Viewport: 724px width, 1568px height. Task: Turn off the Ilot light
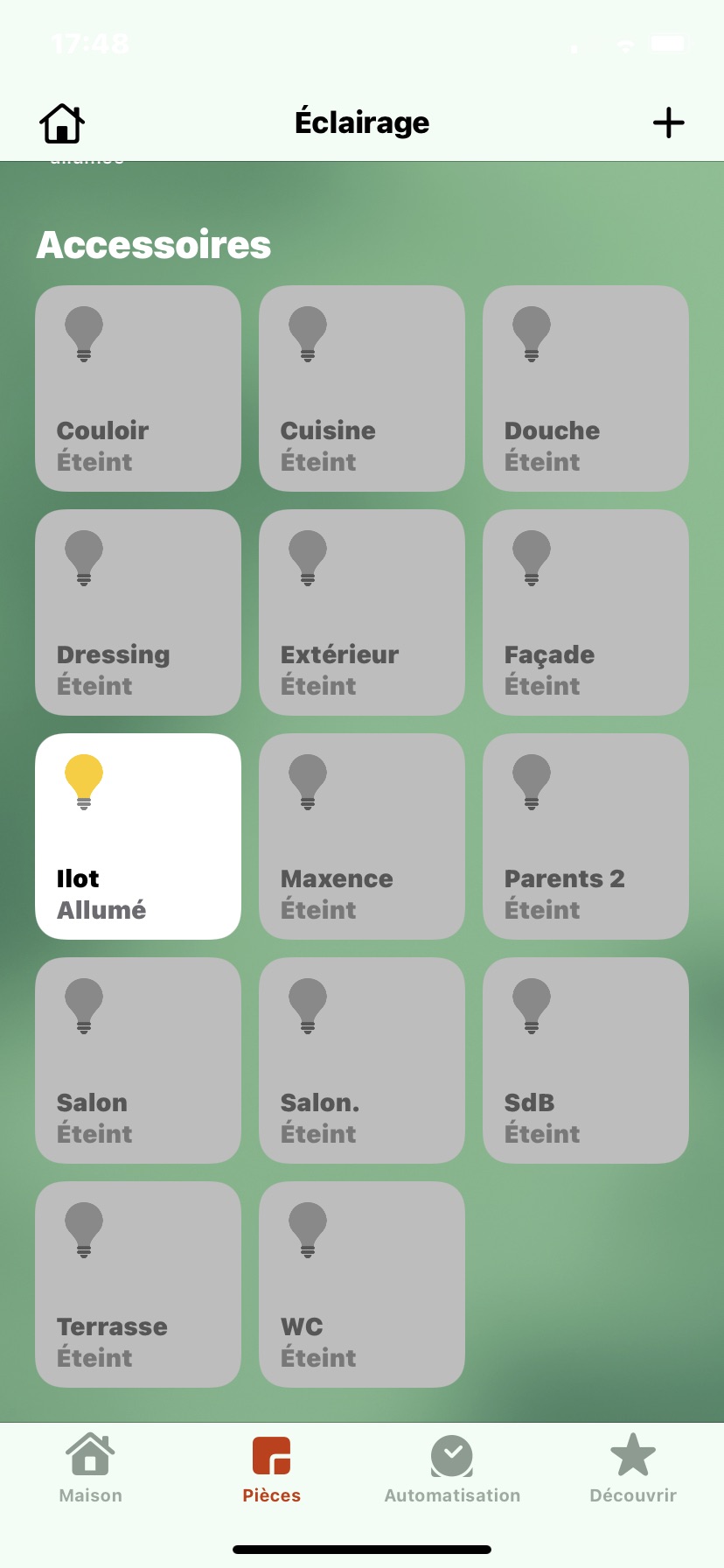tap(138, 836)
